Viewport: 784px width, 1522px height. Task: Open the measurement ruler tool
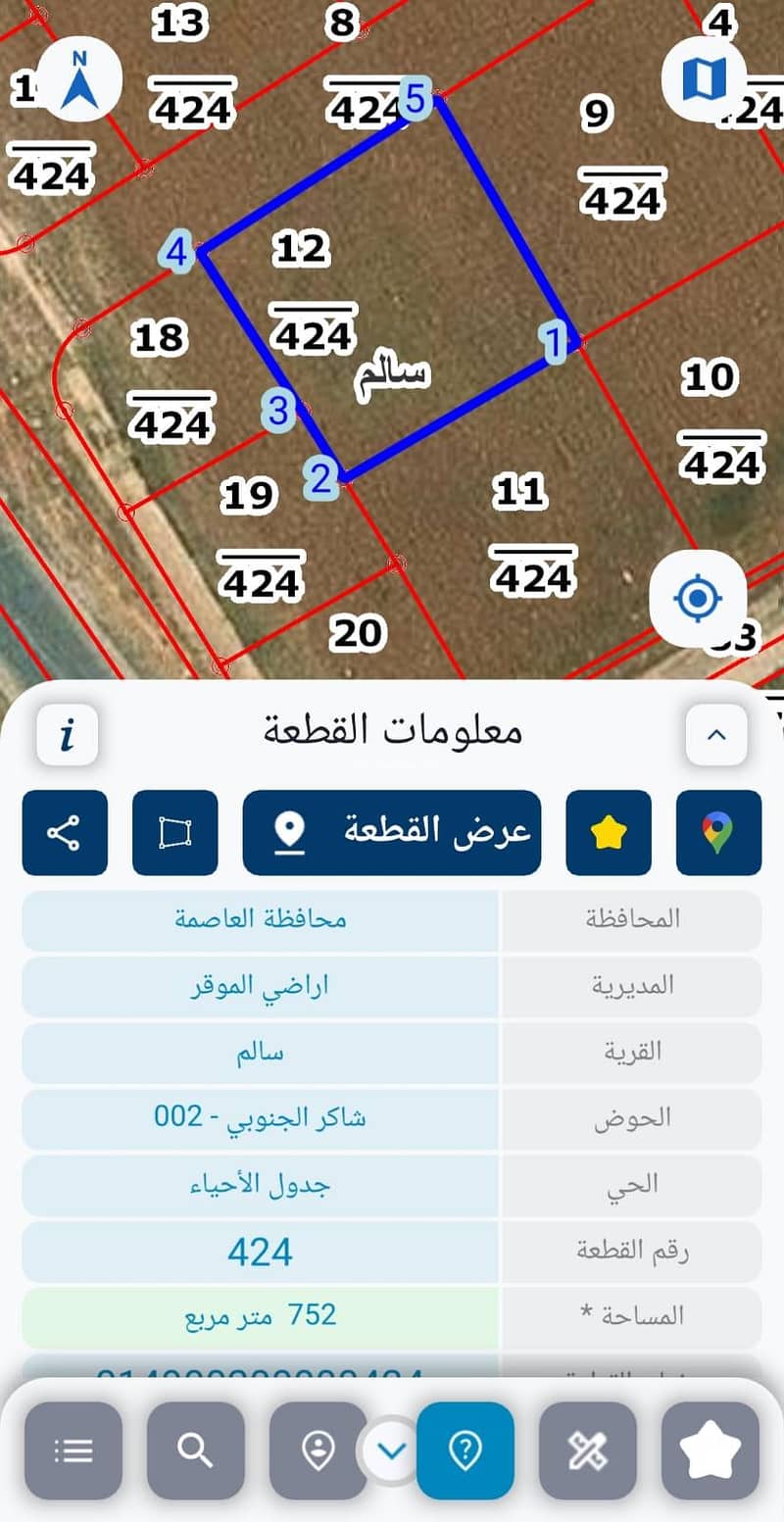click(x=588, y=1450)
